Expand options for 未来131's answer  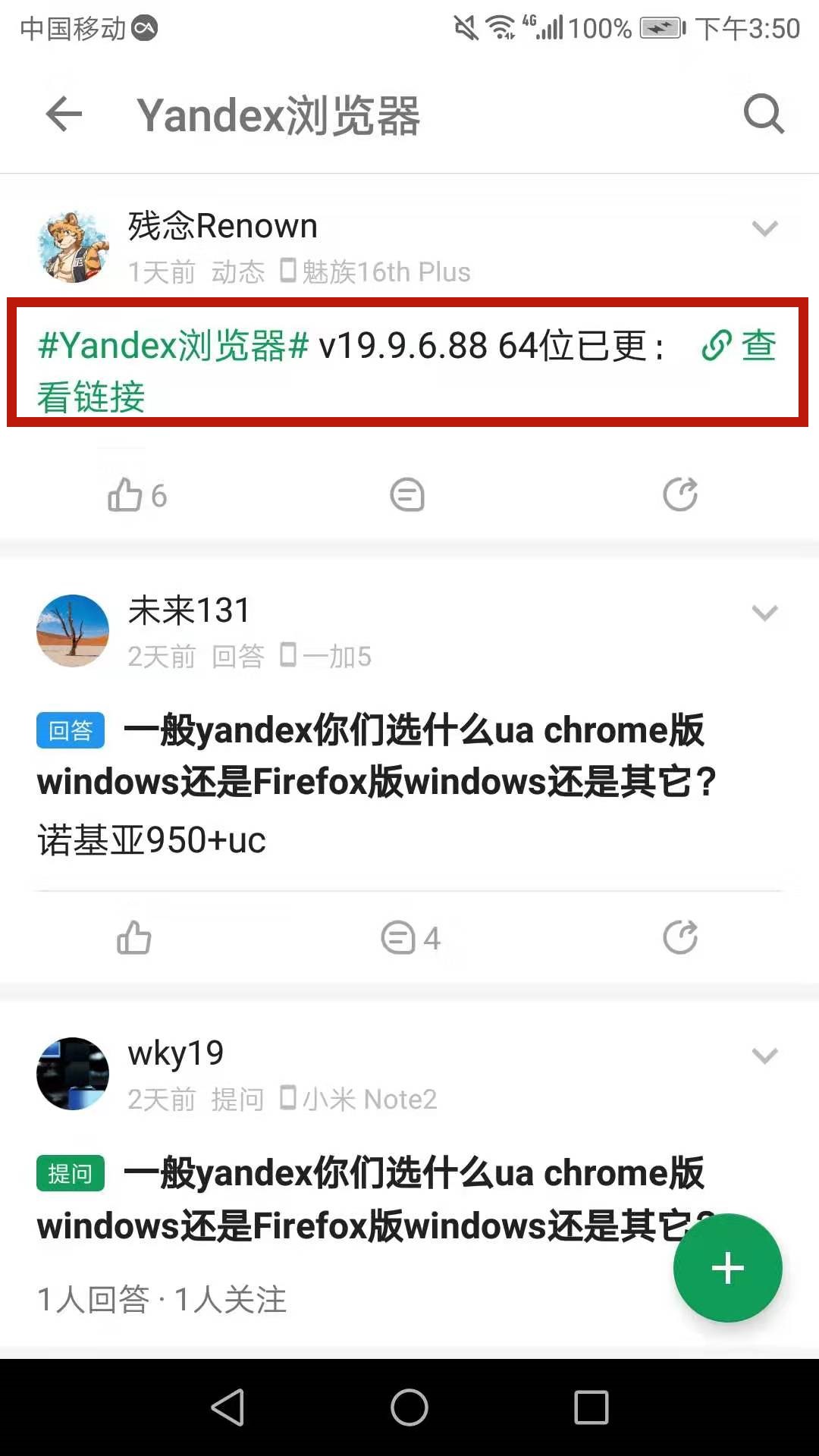764,613
